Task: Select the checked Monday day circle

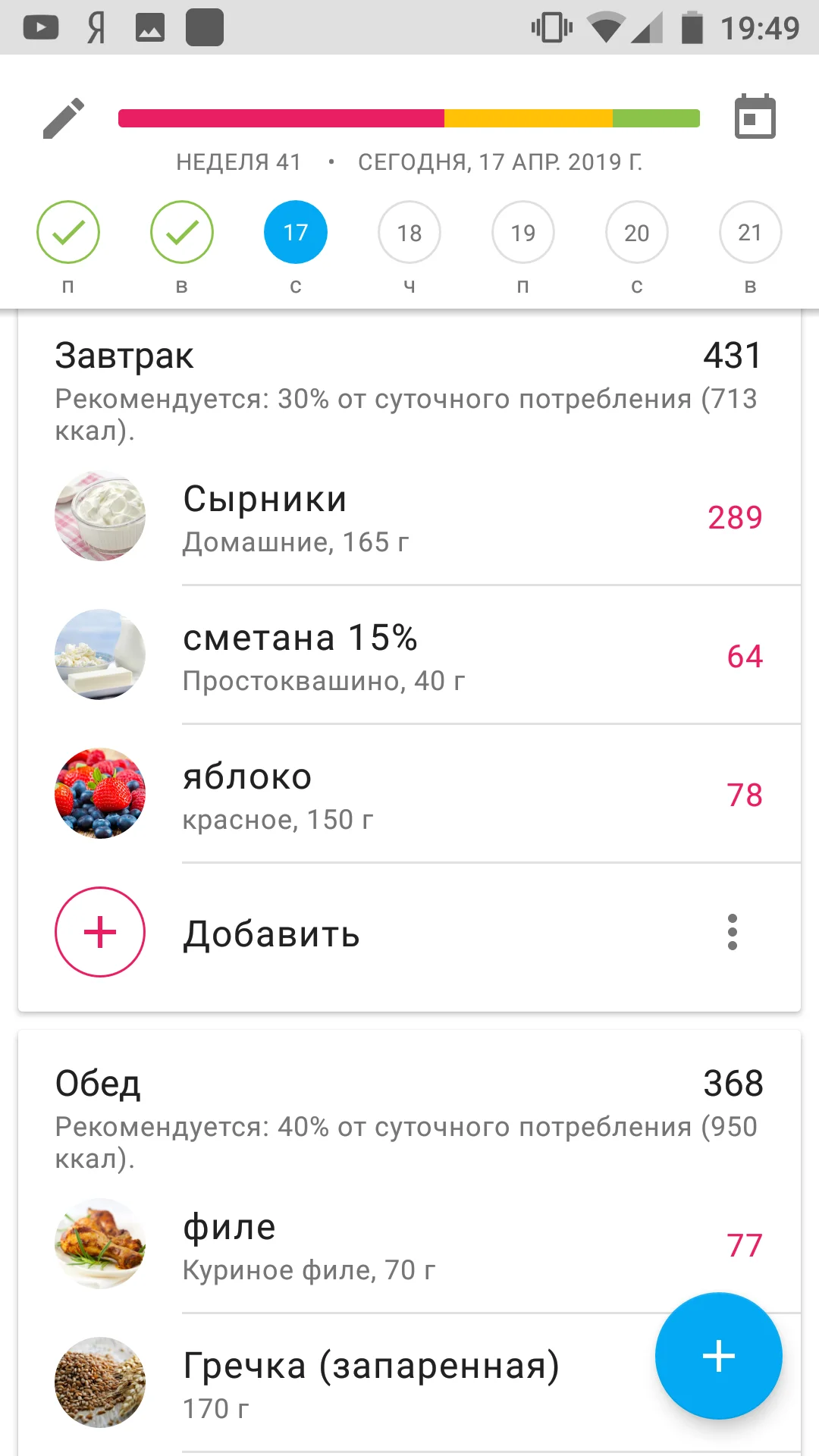Action: coord(68,233)
